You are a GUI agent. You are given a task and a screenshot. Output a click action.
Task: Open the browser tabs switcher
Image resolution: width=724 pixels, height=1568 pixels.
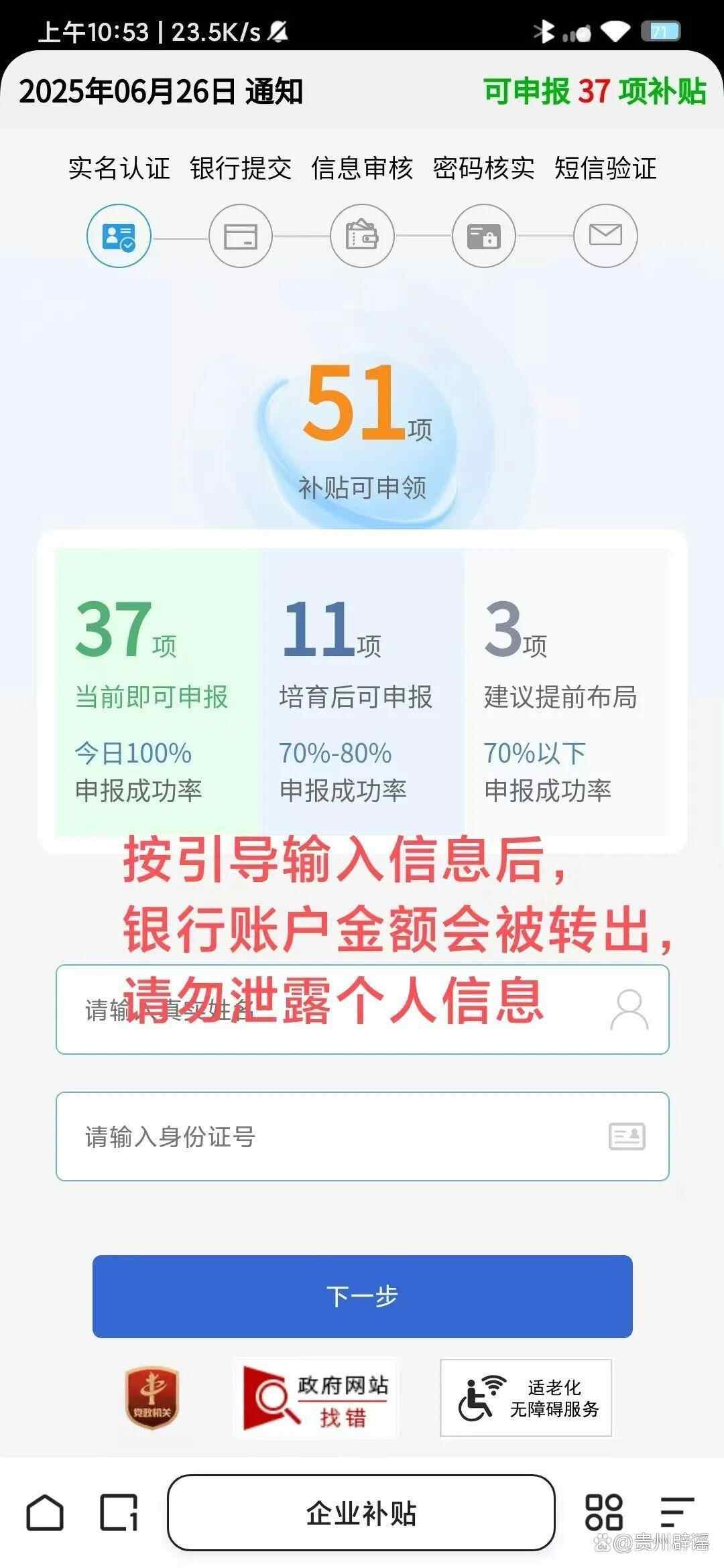119,1512
